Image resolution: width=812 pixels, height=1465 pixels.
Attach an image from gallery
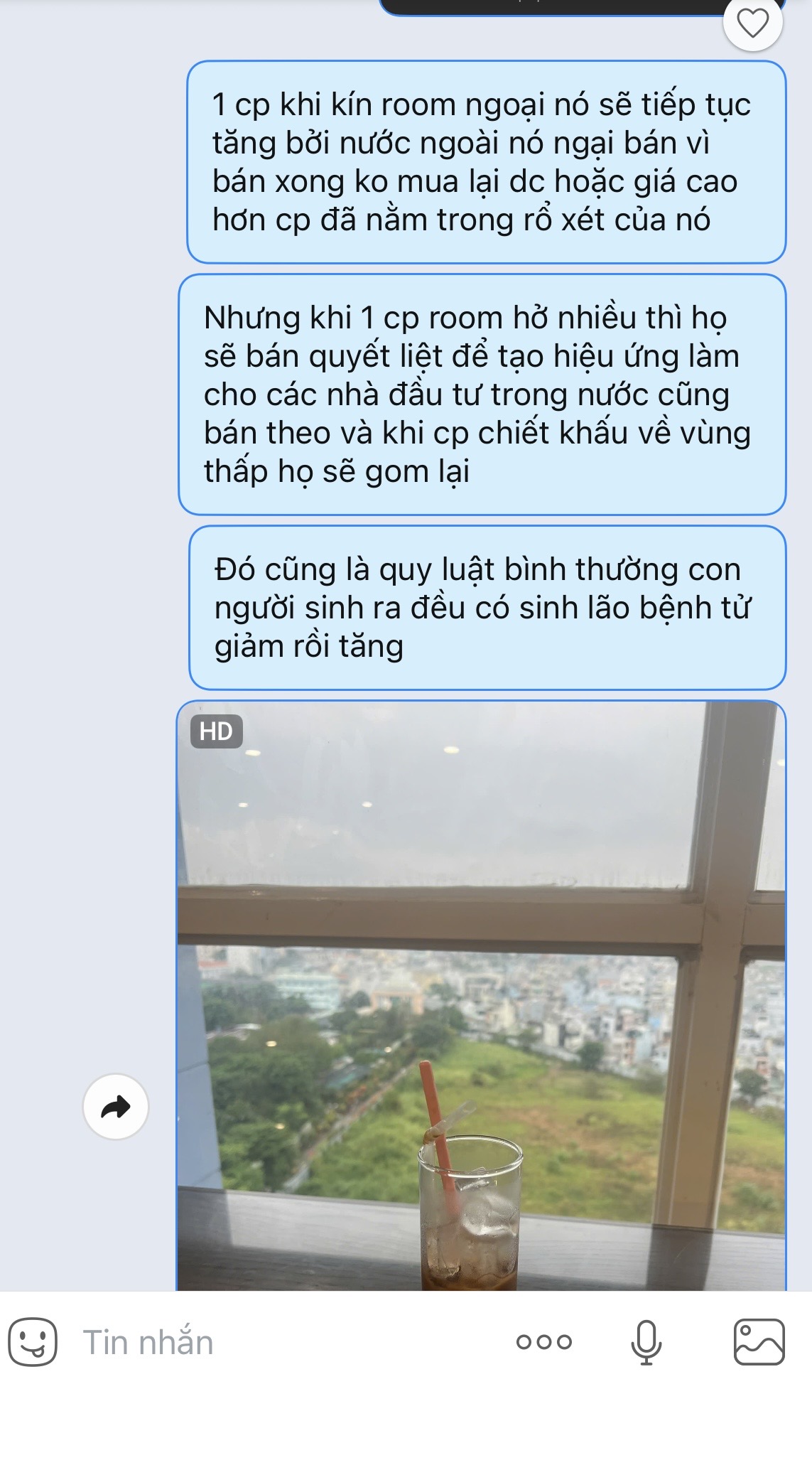(759, 1341)
